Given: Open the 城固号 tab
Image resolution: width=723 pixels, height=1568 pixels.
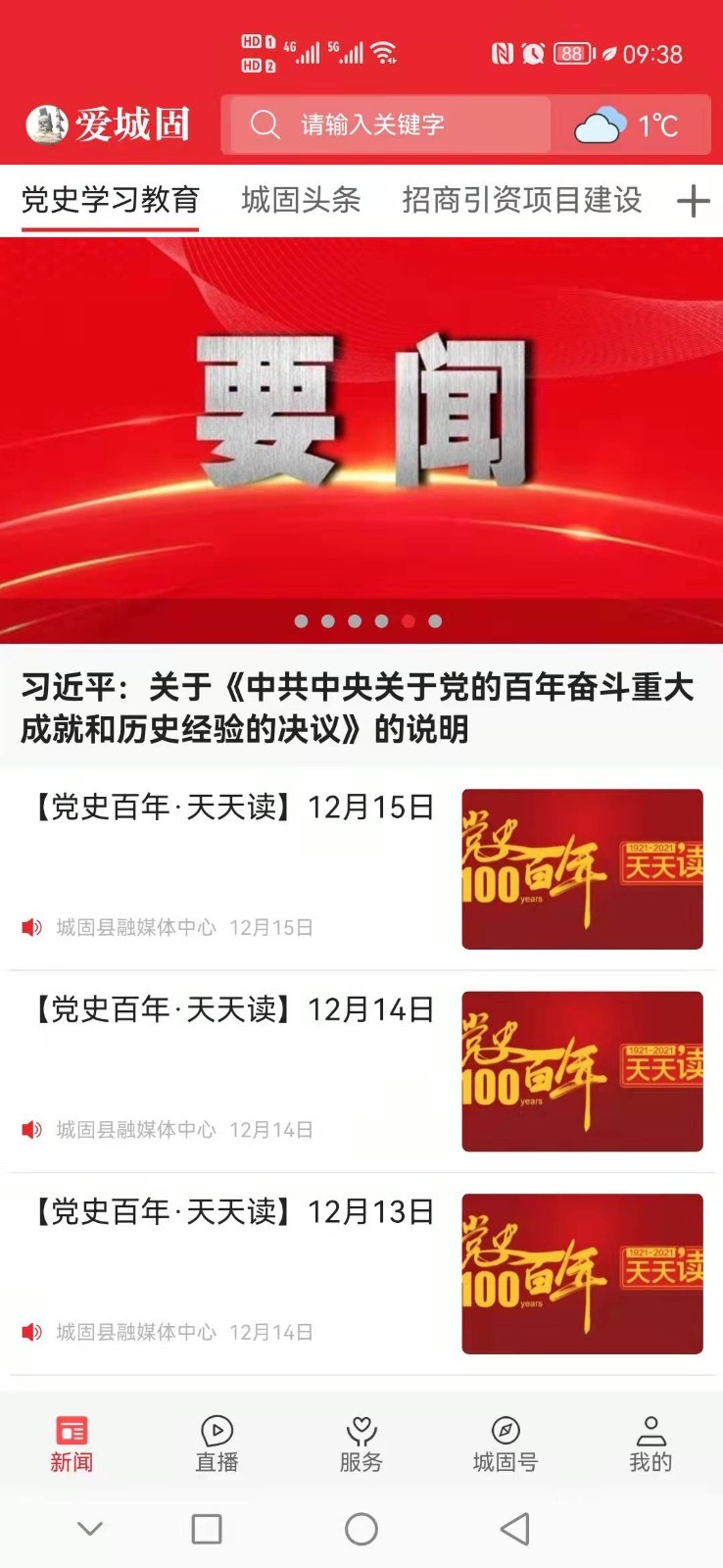Looking at the screenshot, I should [506, 1444].
